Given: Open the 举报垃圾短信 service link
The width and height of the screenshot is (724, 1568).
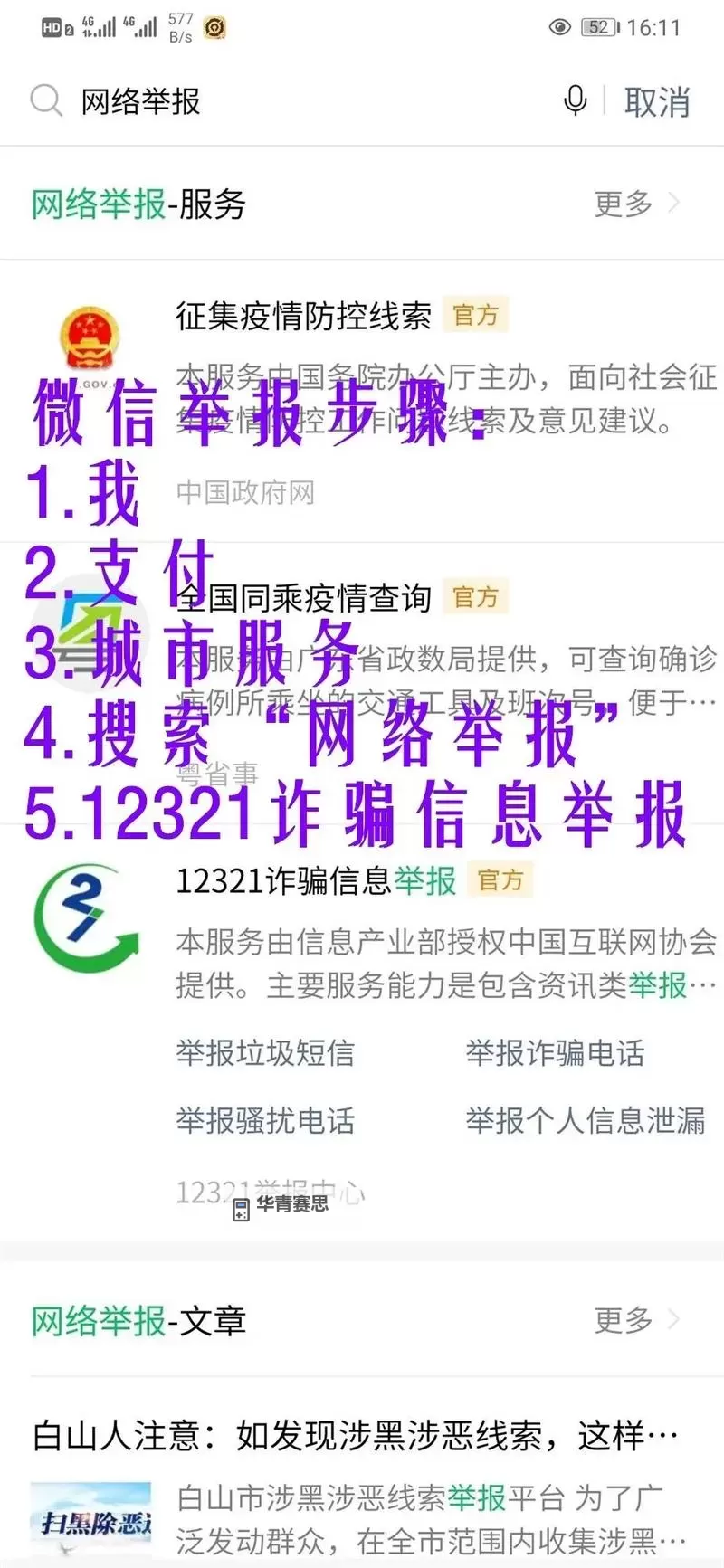Looking at the screenshot, I should [x=265, y=1053].
